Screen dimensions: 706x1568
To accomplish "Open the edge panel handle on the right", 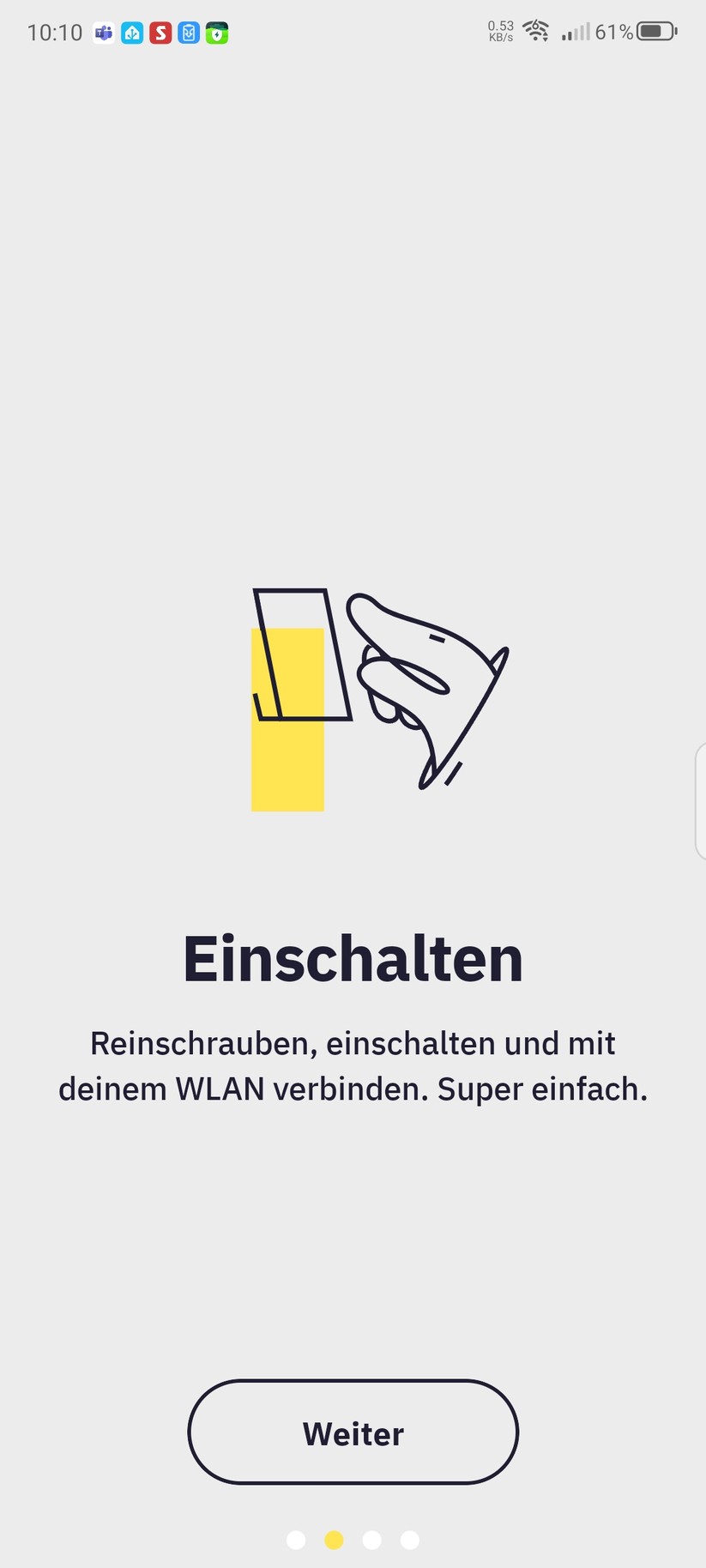I will (x=701, y=798).
